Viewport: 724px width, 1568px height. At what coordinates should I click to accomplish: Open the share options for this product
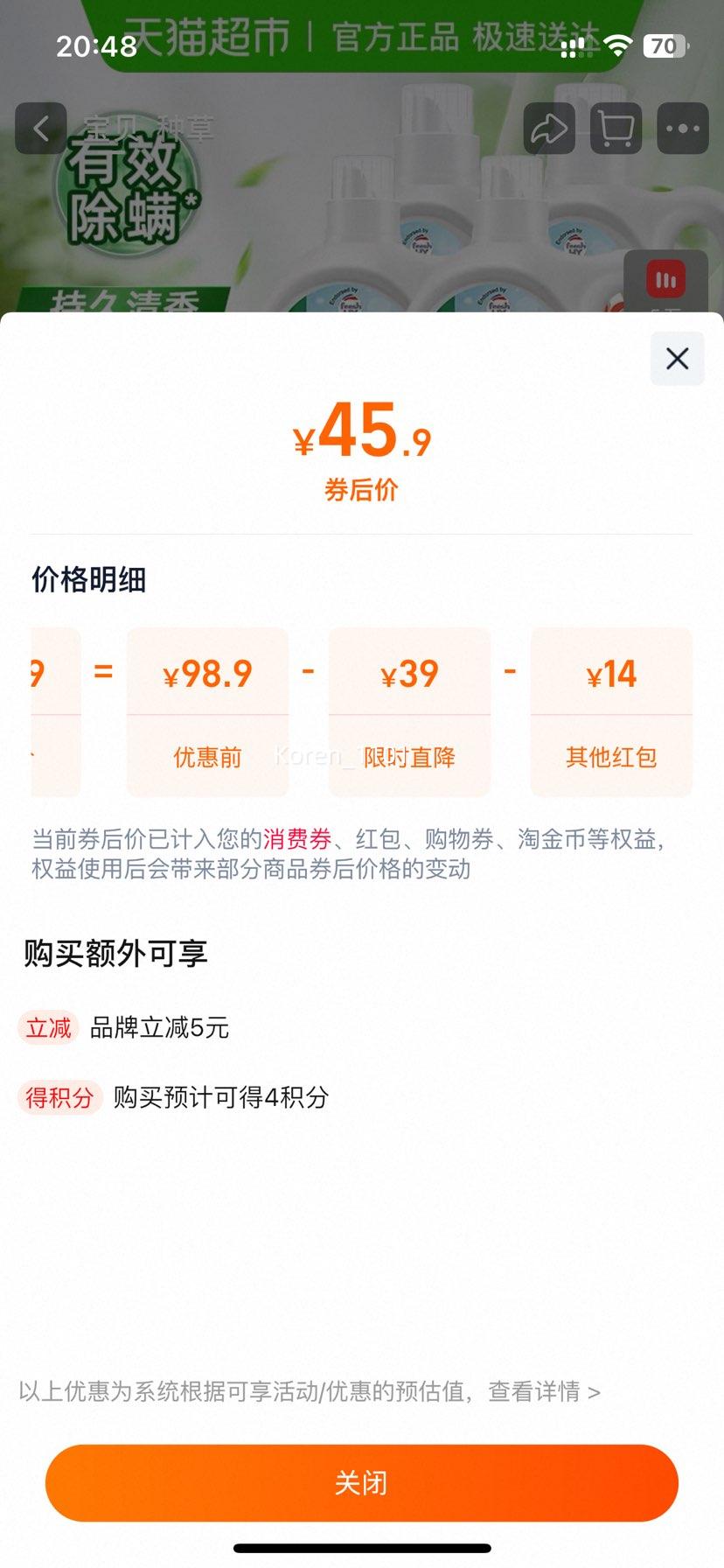pos(549,129)
